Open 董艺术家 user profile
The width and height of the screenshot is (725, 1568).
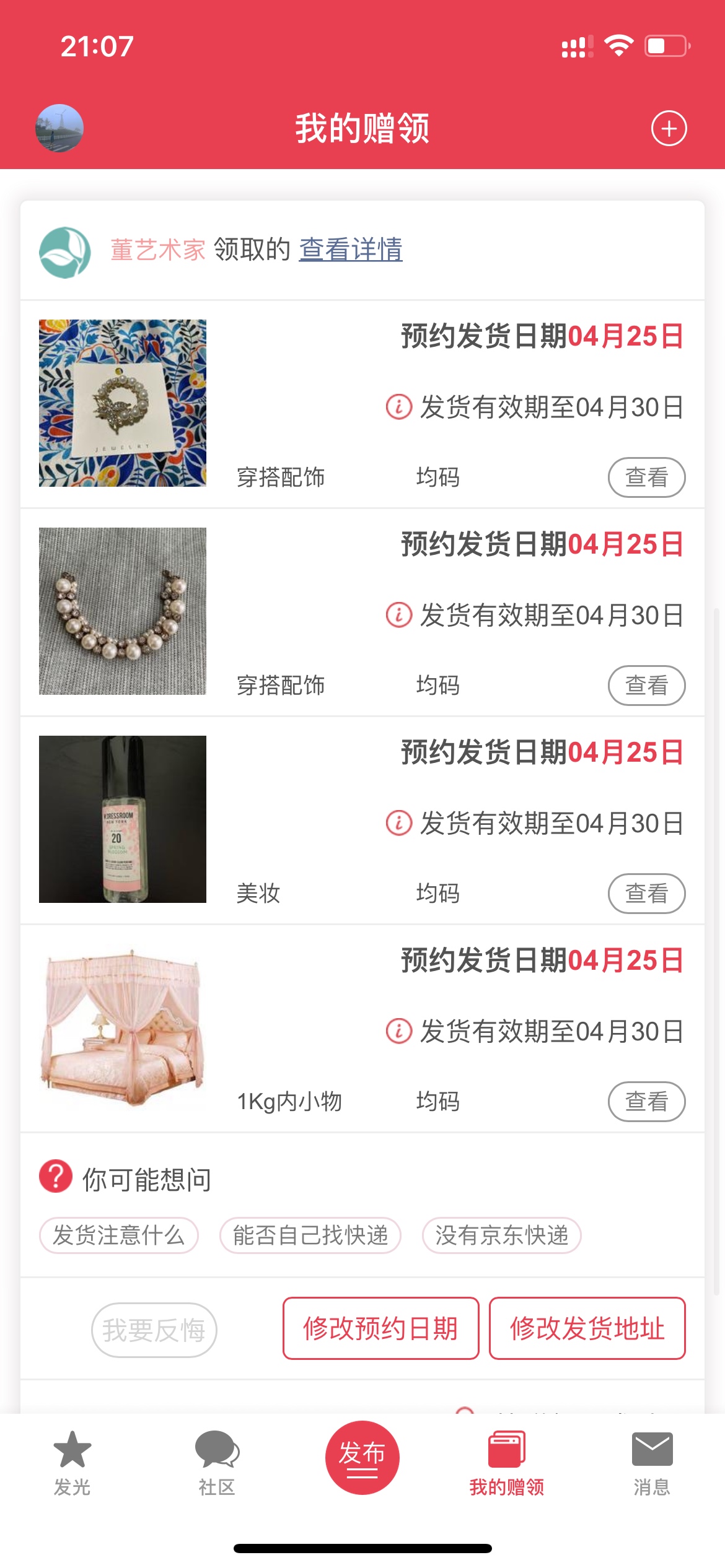(157, 250)
